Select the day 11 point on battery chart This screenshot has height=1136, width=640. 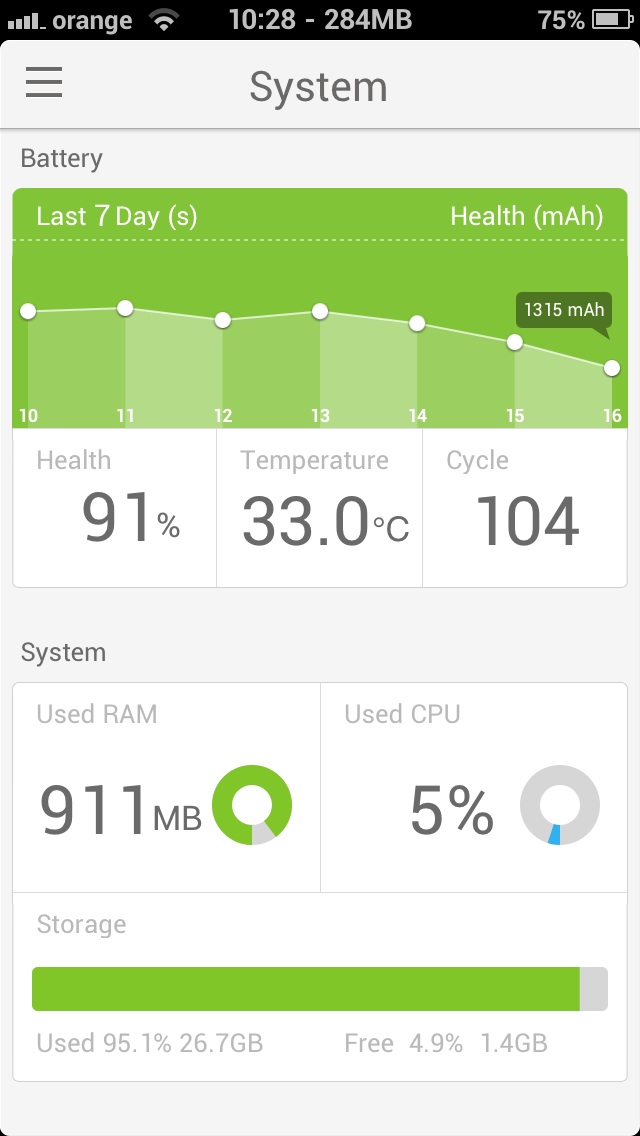[125, 308]
